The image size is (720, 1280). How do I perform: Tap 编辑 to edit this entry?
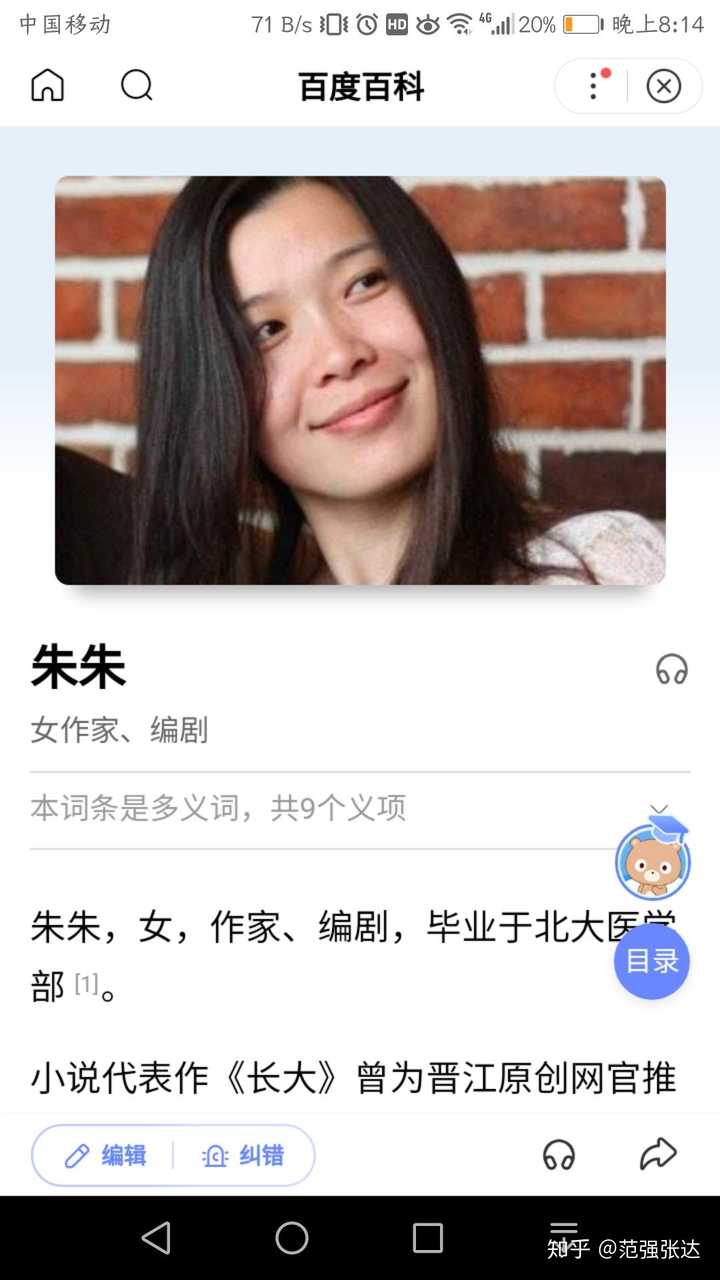pos(105,1156)
